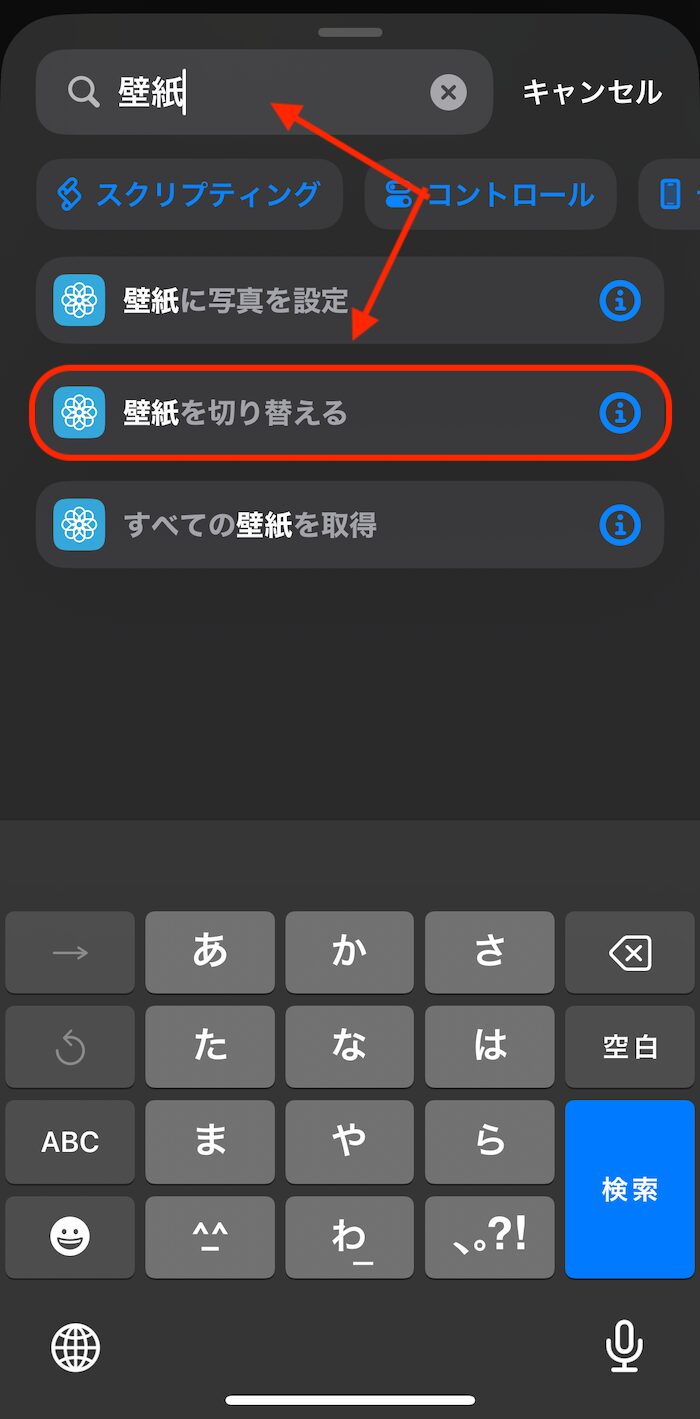Viewport: 700px width, 1419px height.
Task: Show info for すべての壁紙を取得
Action: [x=620, y=524]
